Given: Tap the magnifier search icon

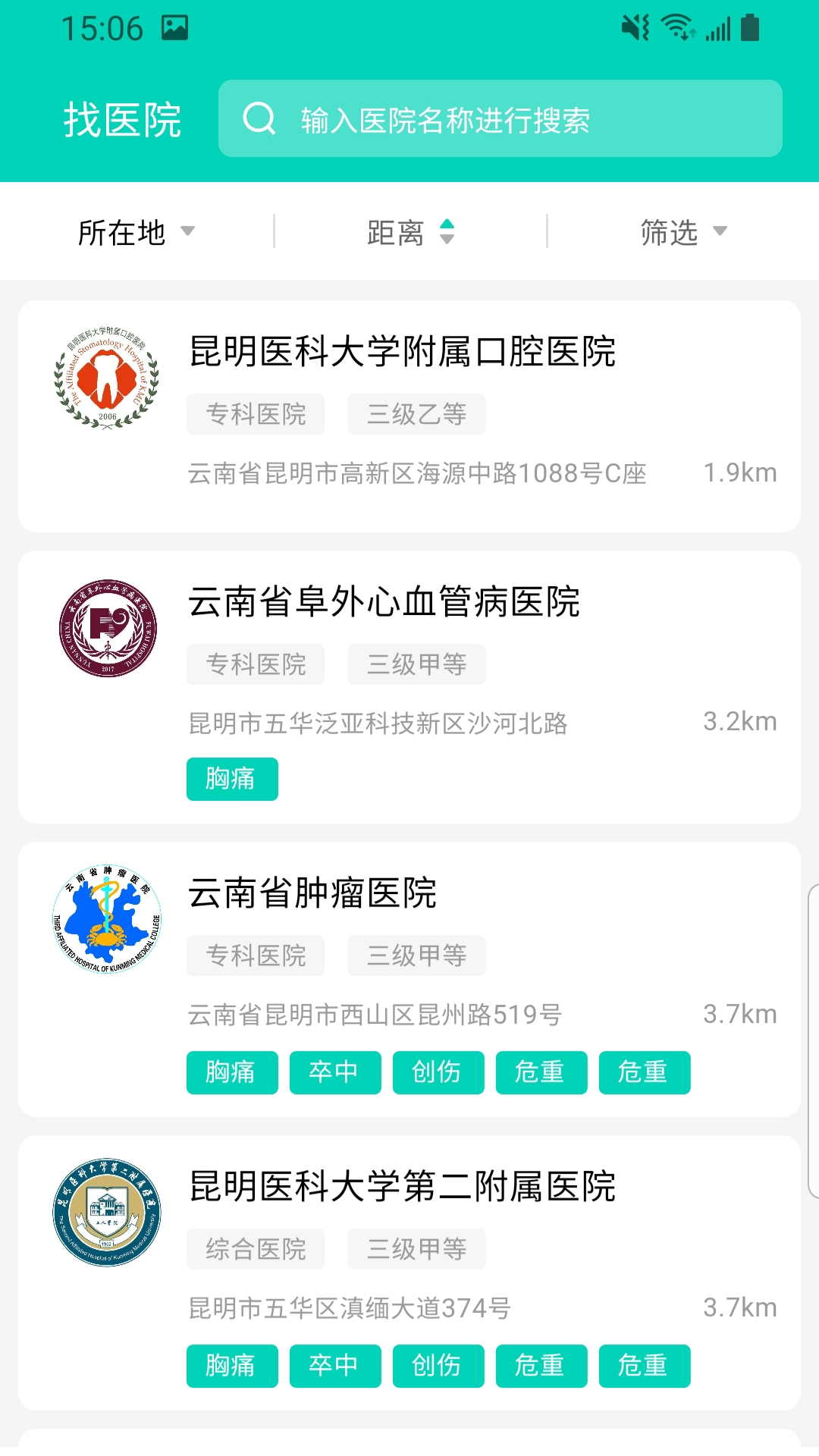Looking at the screenshot, I should [x=259, y=116].
